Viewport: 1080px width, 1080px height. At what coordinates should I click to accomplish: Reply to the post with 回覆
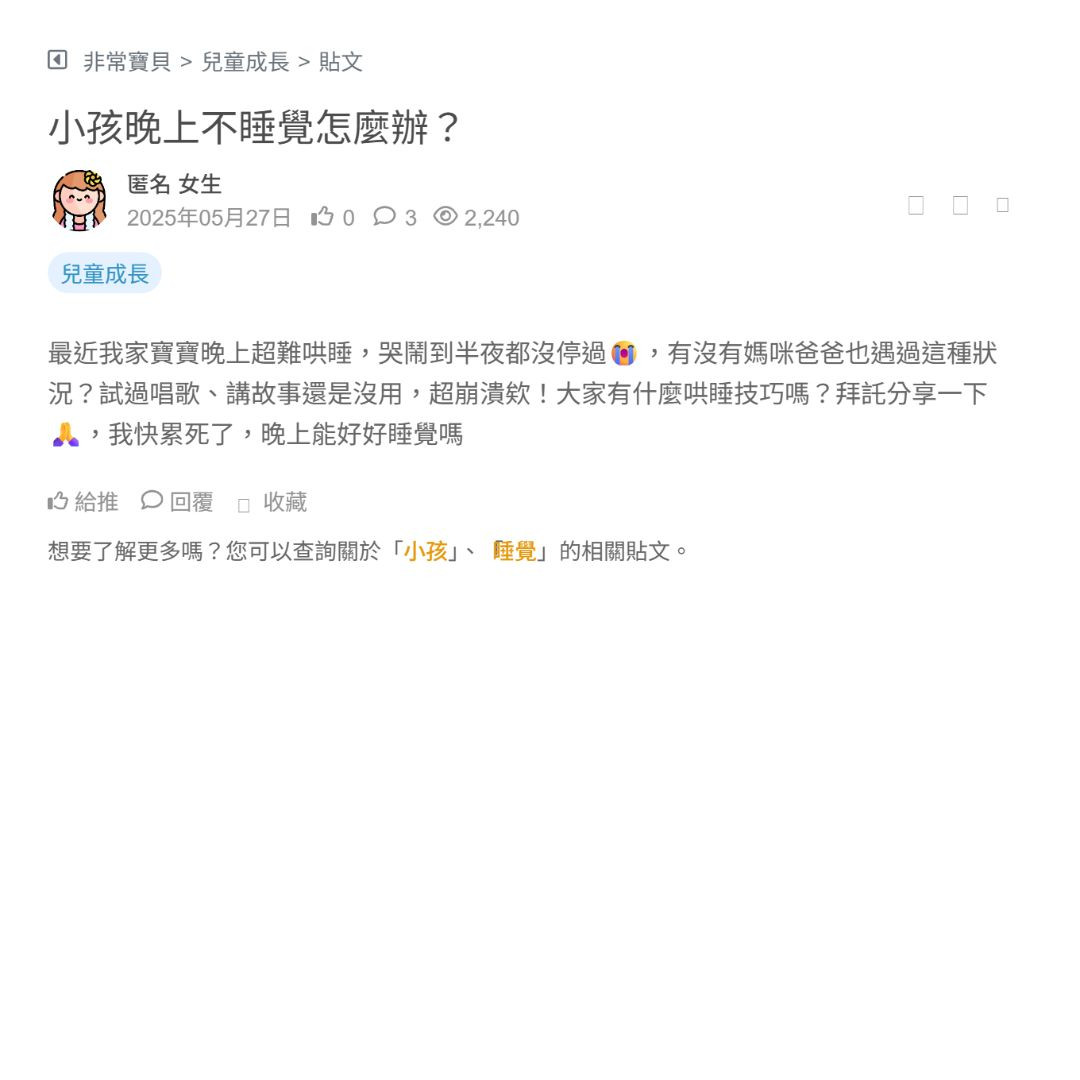178,502
